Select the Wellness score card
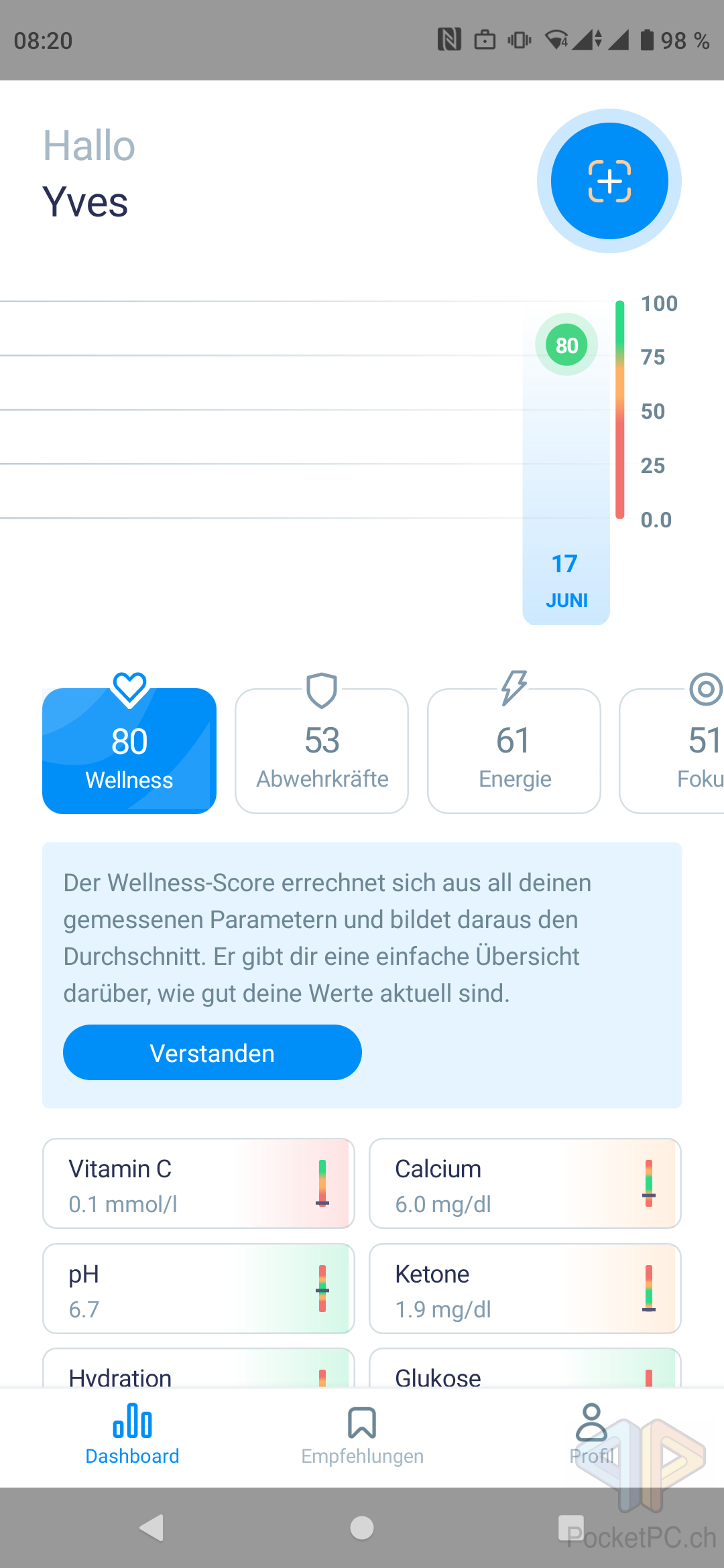 pos(129,750)
